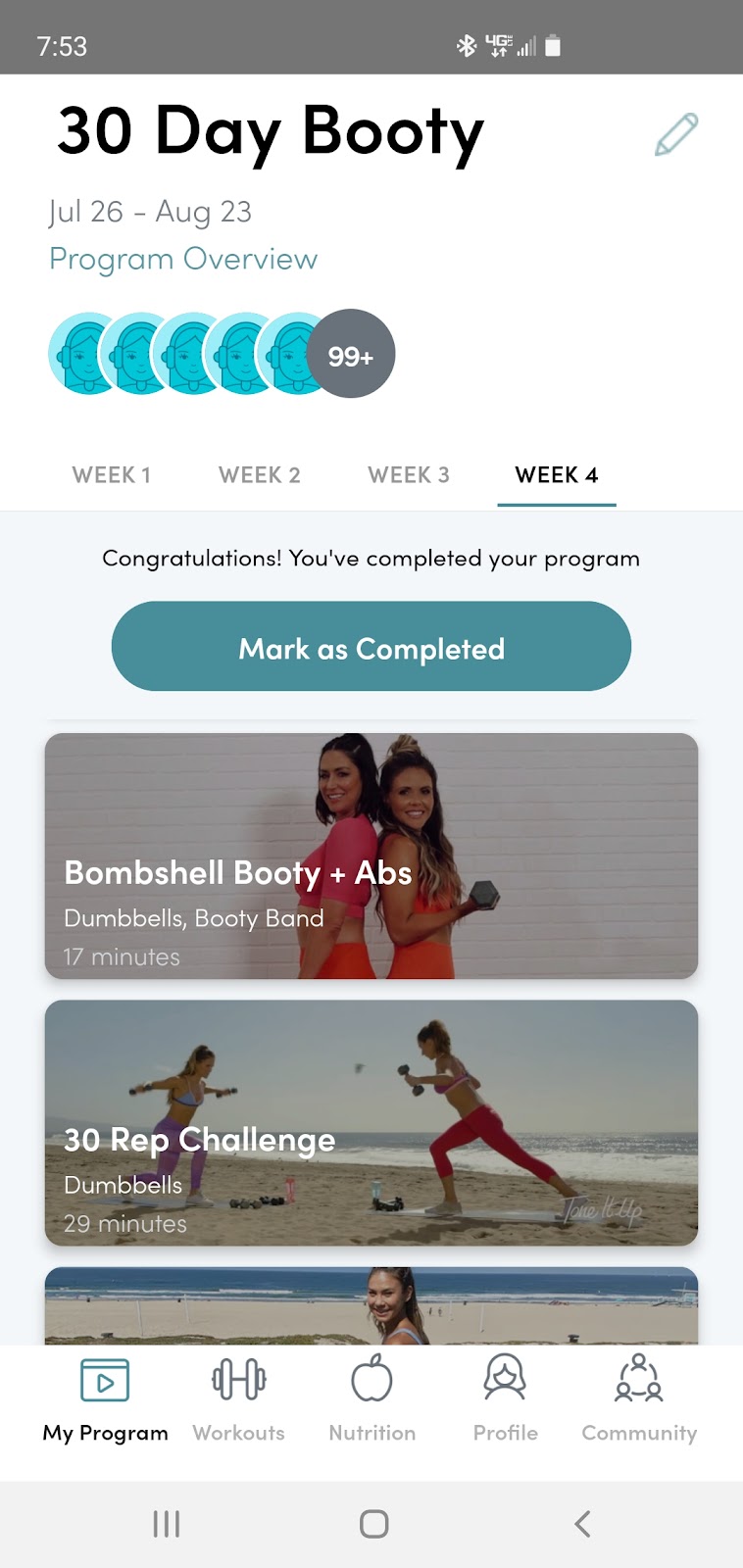Image resolution: width=743 pixels, height=1568 pixels.
Task: Open the Bombshell Booty + Abs workout
Action: tap(371, 856)
